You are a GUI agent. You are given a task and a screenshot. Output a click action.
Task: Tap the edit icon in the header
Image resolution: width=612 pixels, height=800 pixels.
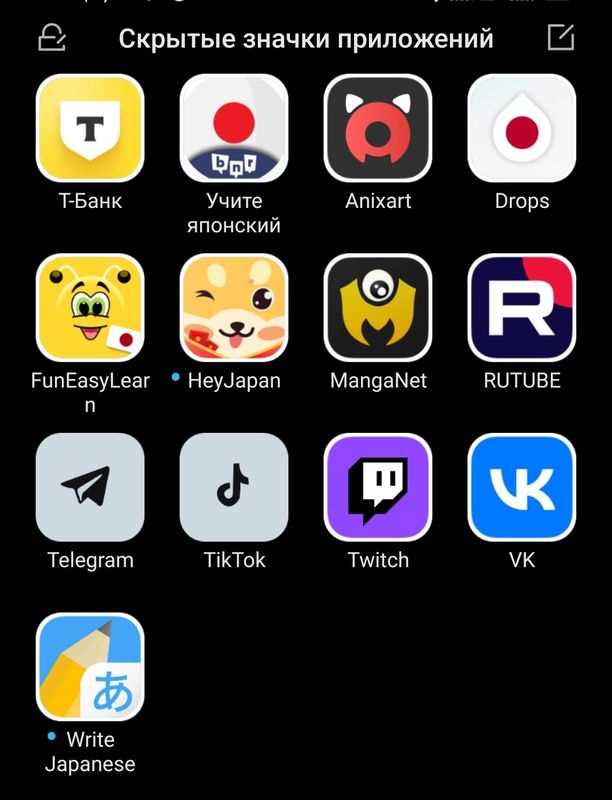pyautogui.click(x=561, y=38)
